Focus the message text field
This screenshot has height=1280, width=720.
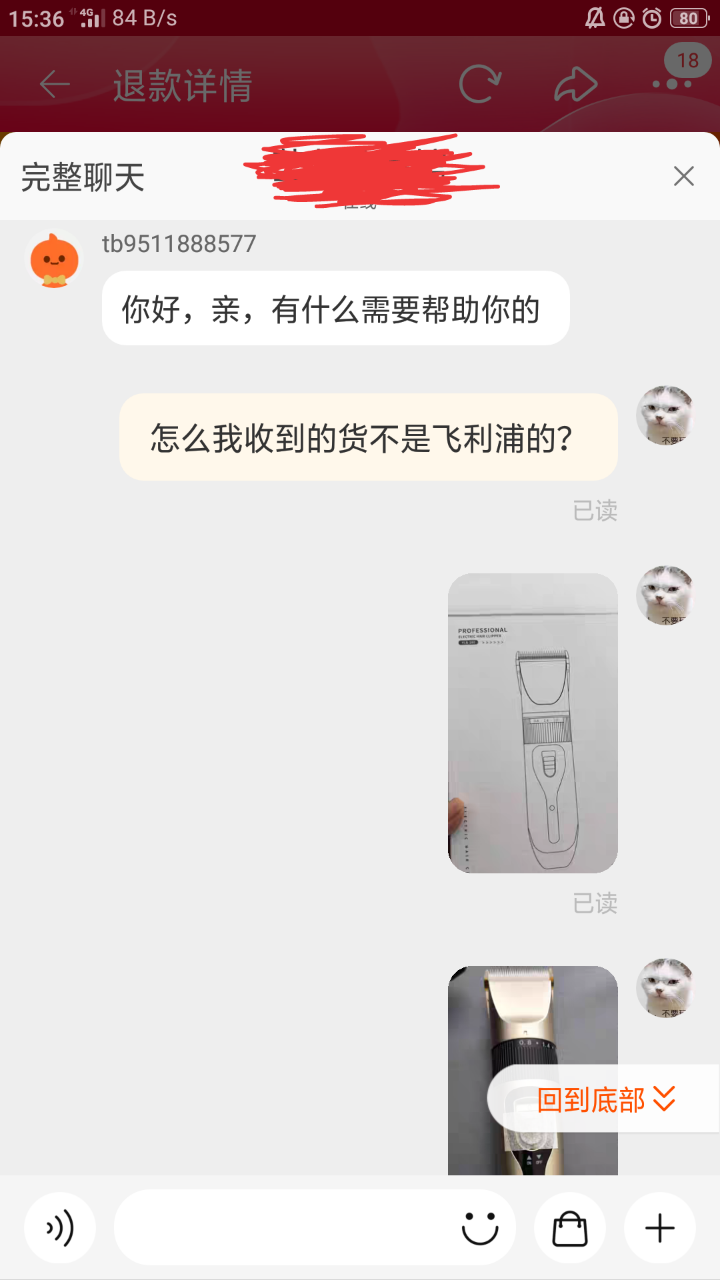pos(285,1228)
